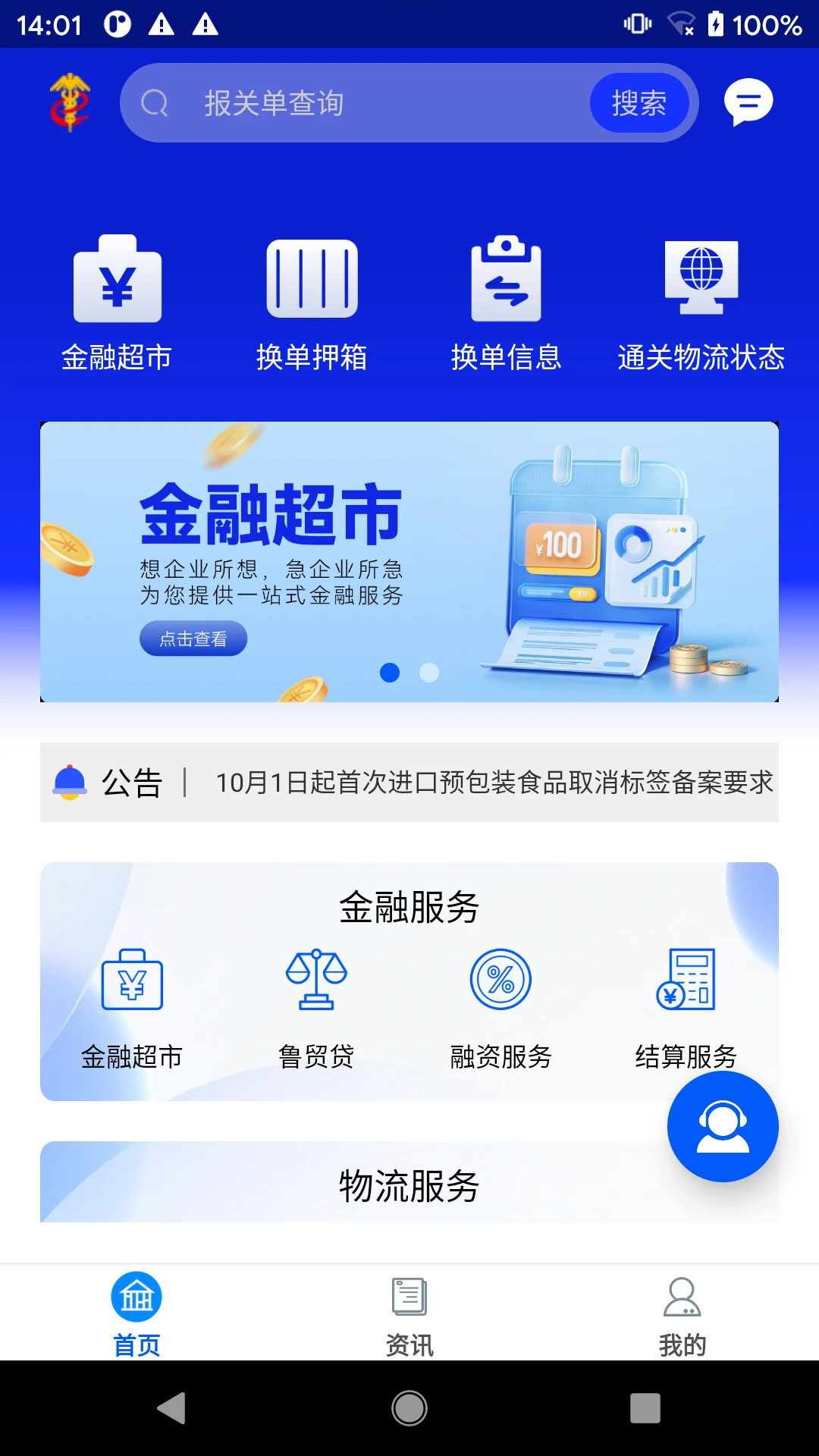
Task: Select the second banner page indicator dot
Action: (429, 673)
